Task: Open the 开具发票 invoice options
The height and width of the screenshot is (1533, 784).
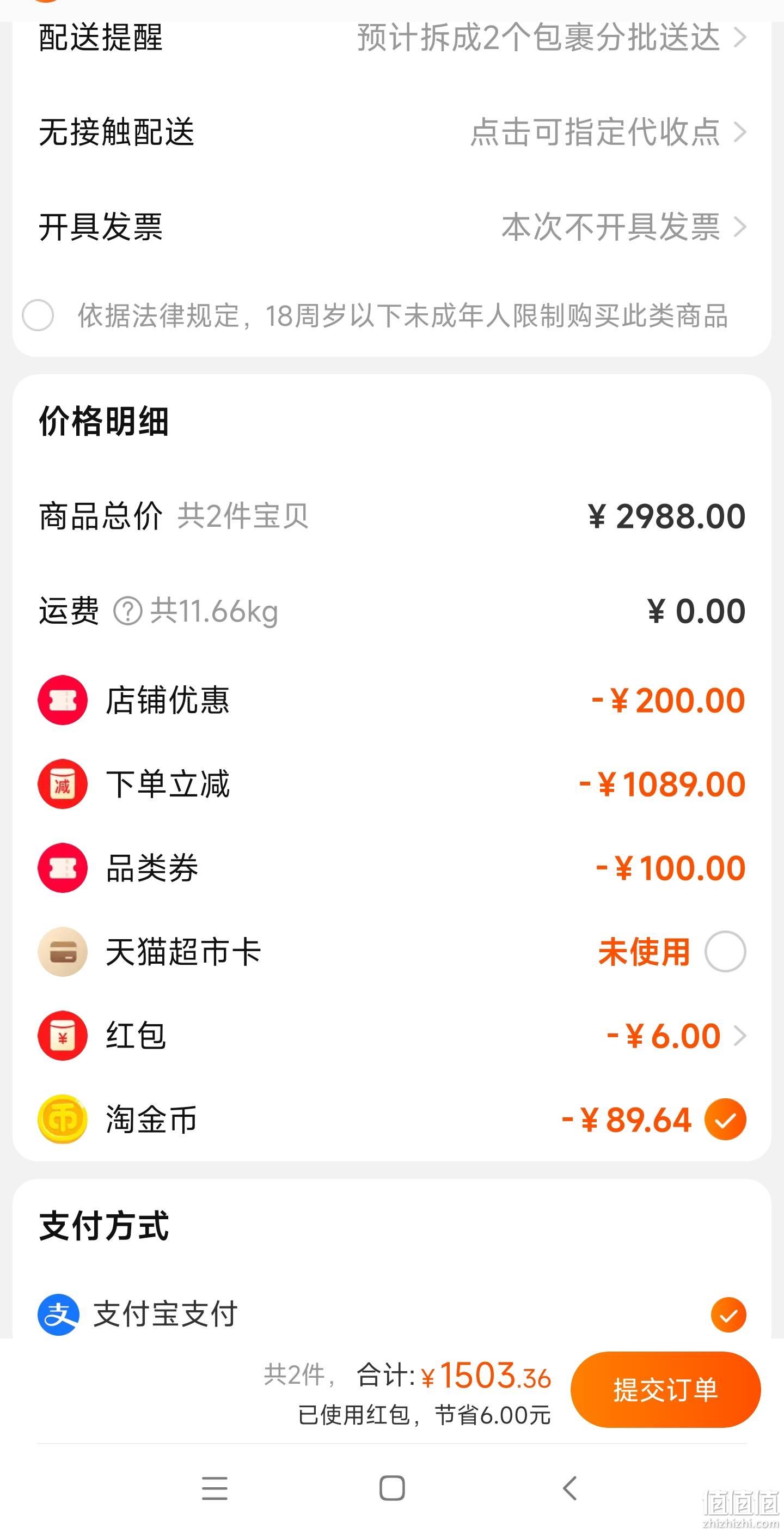Action: click(x=392, y=227)
